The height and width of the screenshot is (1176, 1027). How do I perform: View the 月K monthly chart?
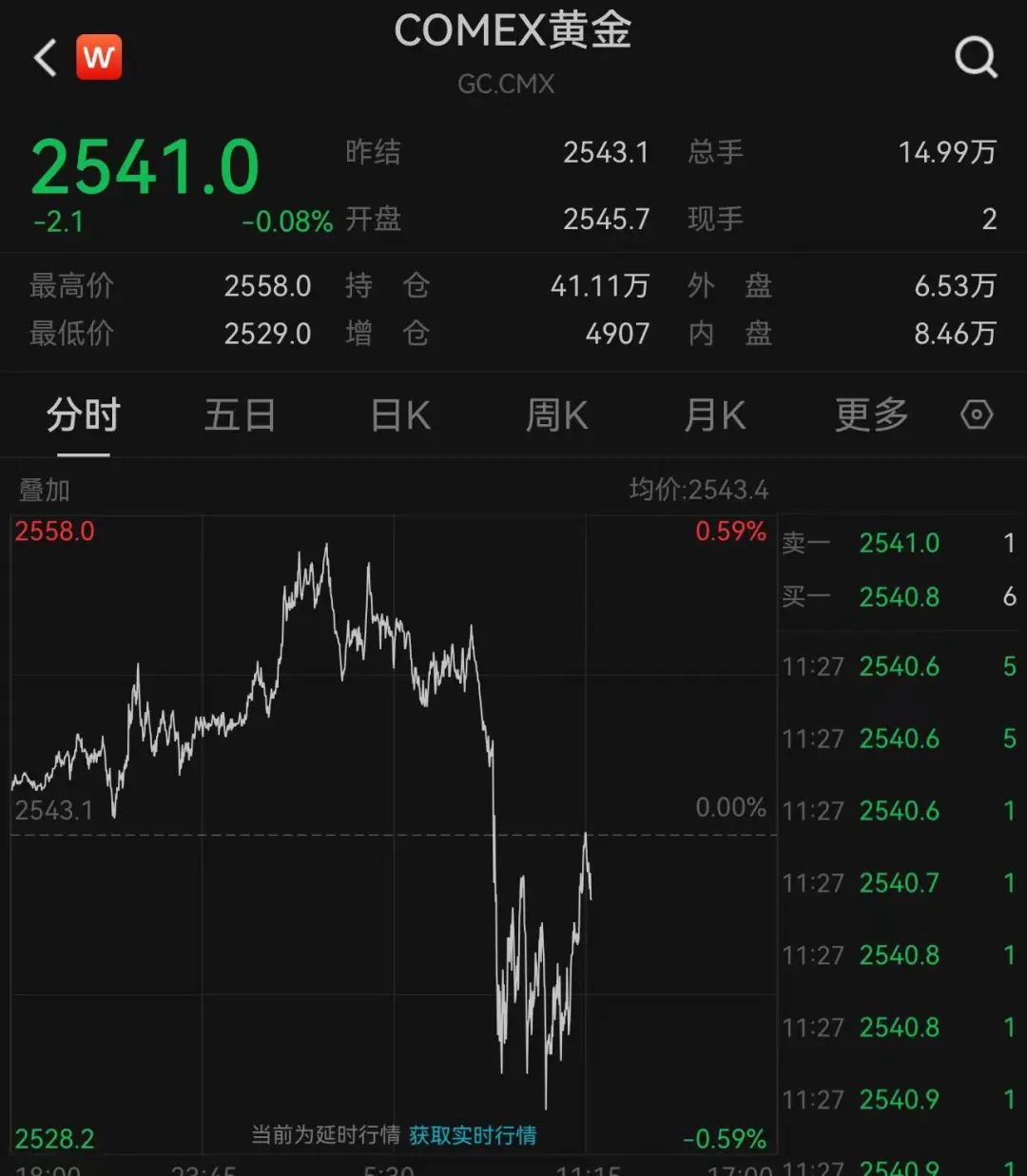pyautogui.click(x=714, y=414)
